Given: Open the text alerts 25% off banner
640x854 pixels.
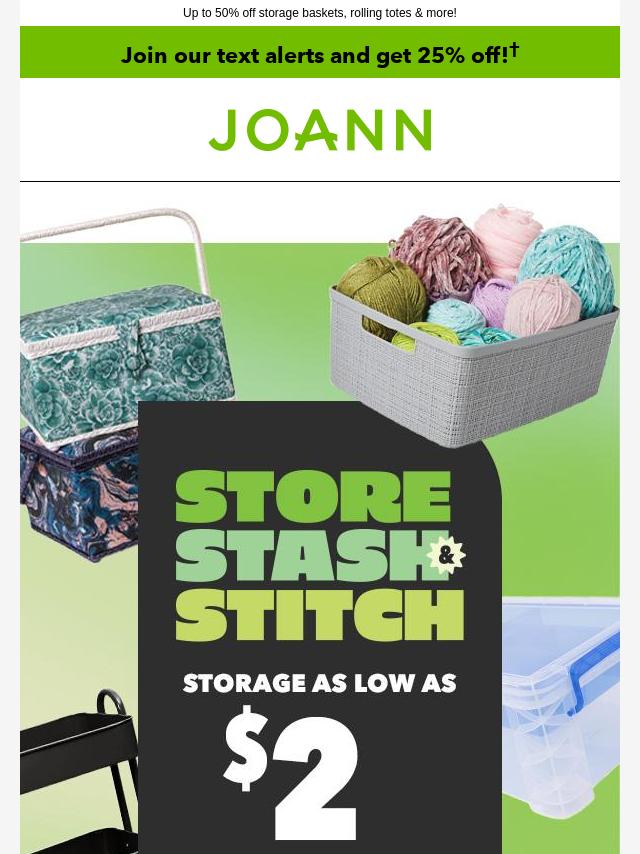Looking at the screenshot, I should click(x=320, y=54).
